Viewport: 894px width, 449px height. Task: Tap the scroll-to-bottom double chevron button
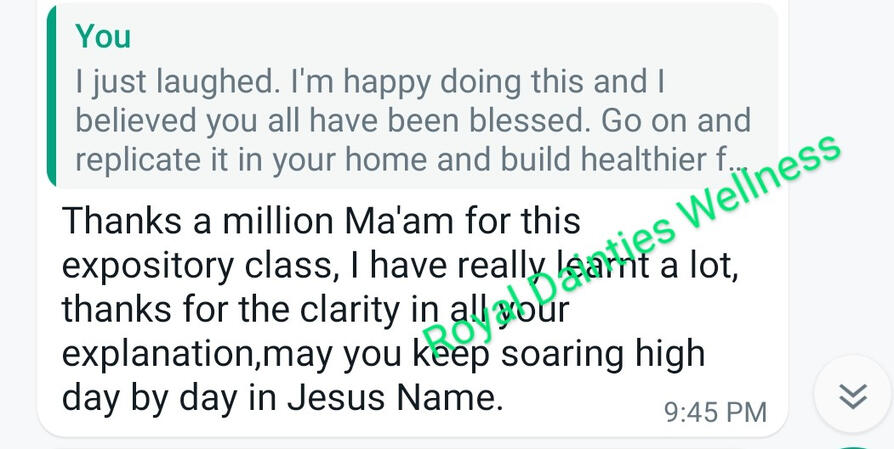(852, 395)
